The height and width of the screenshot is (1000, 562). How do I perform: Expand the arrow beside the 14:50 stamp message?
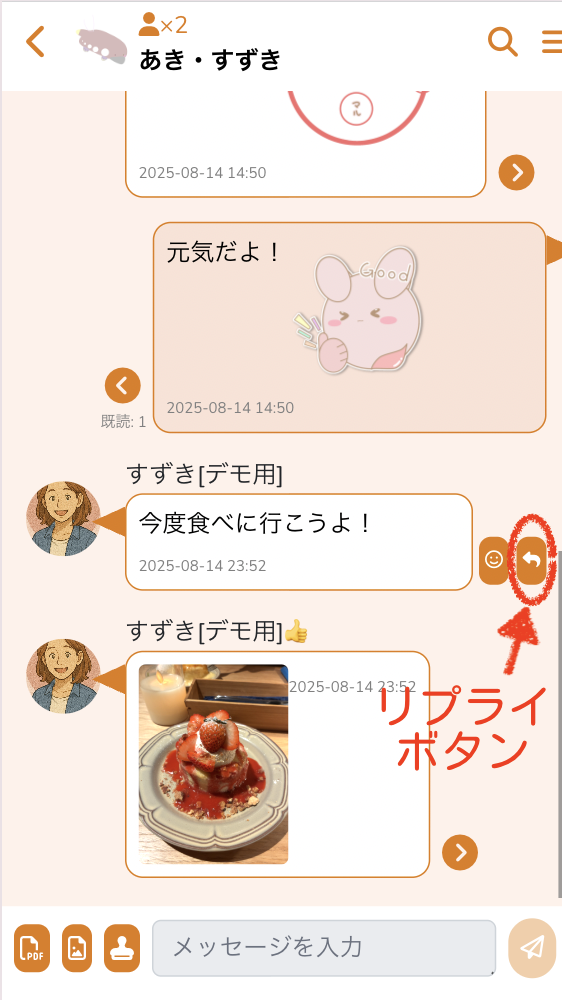tap(516, 172)
